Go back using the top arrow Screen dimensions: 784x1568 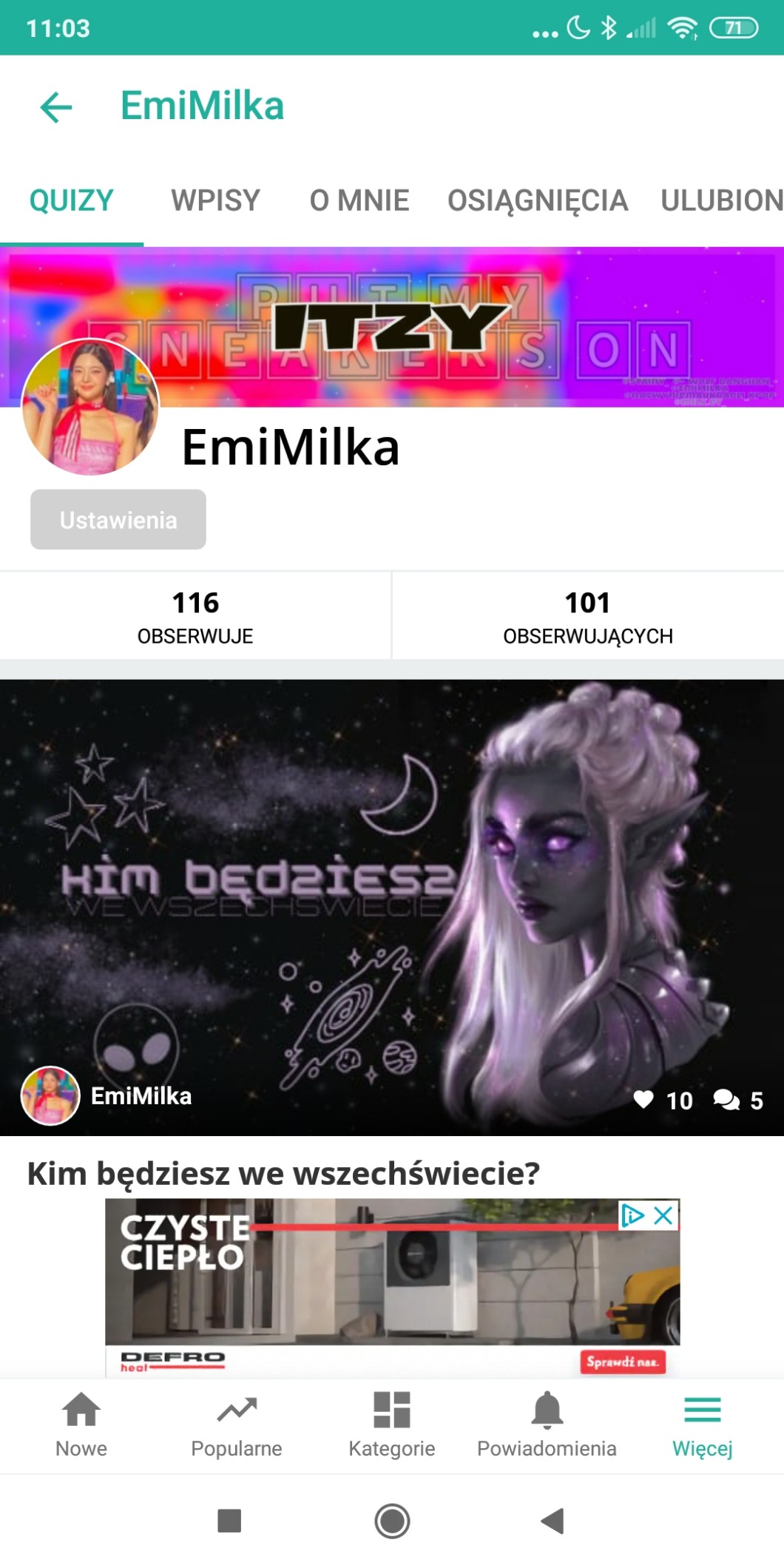[x=56, y=107]
